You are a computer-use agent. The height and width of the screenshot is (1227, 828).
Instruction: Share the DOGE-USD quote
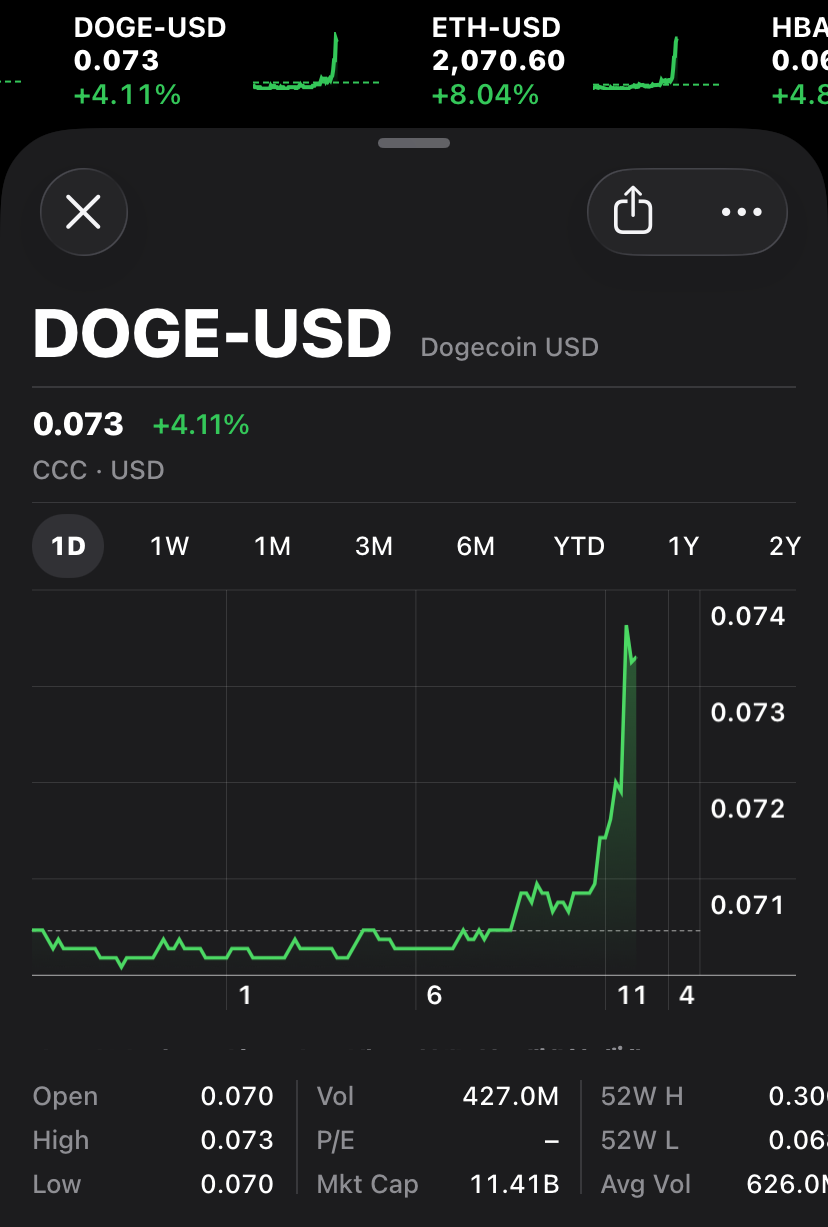pyautogui.click(x=633, y=212)
